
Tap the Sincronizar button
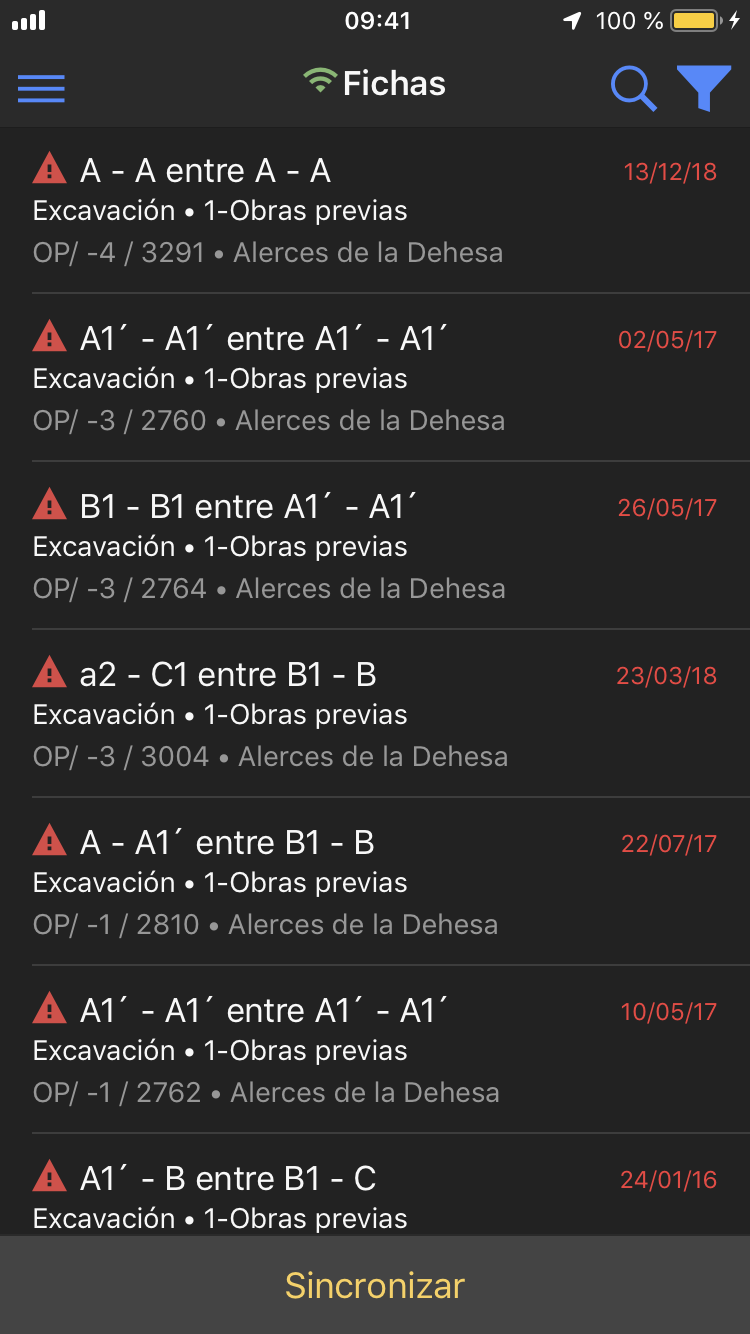point(375,1285)
